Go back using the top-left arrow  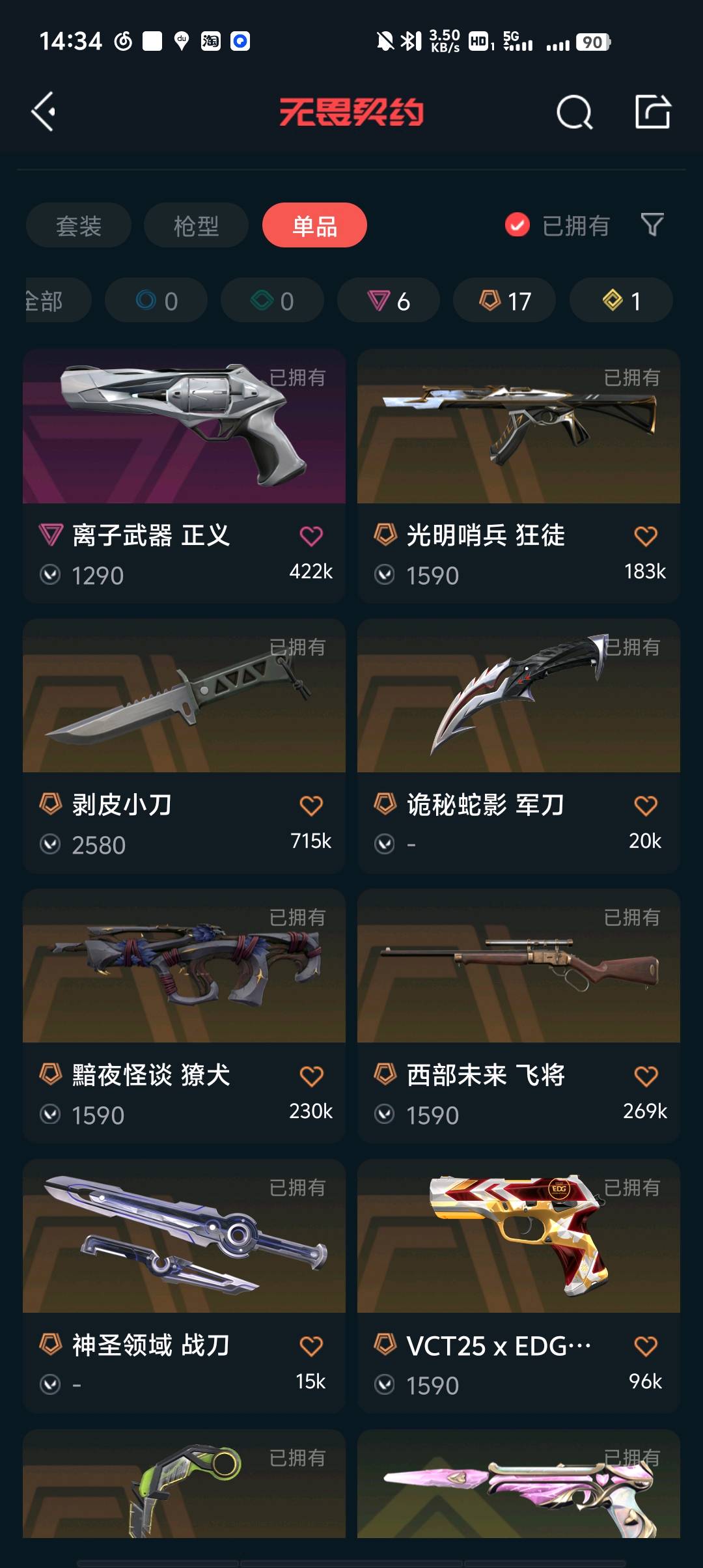pyautogui.click(x=43, y=112)
